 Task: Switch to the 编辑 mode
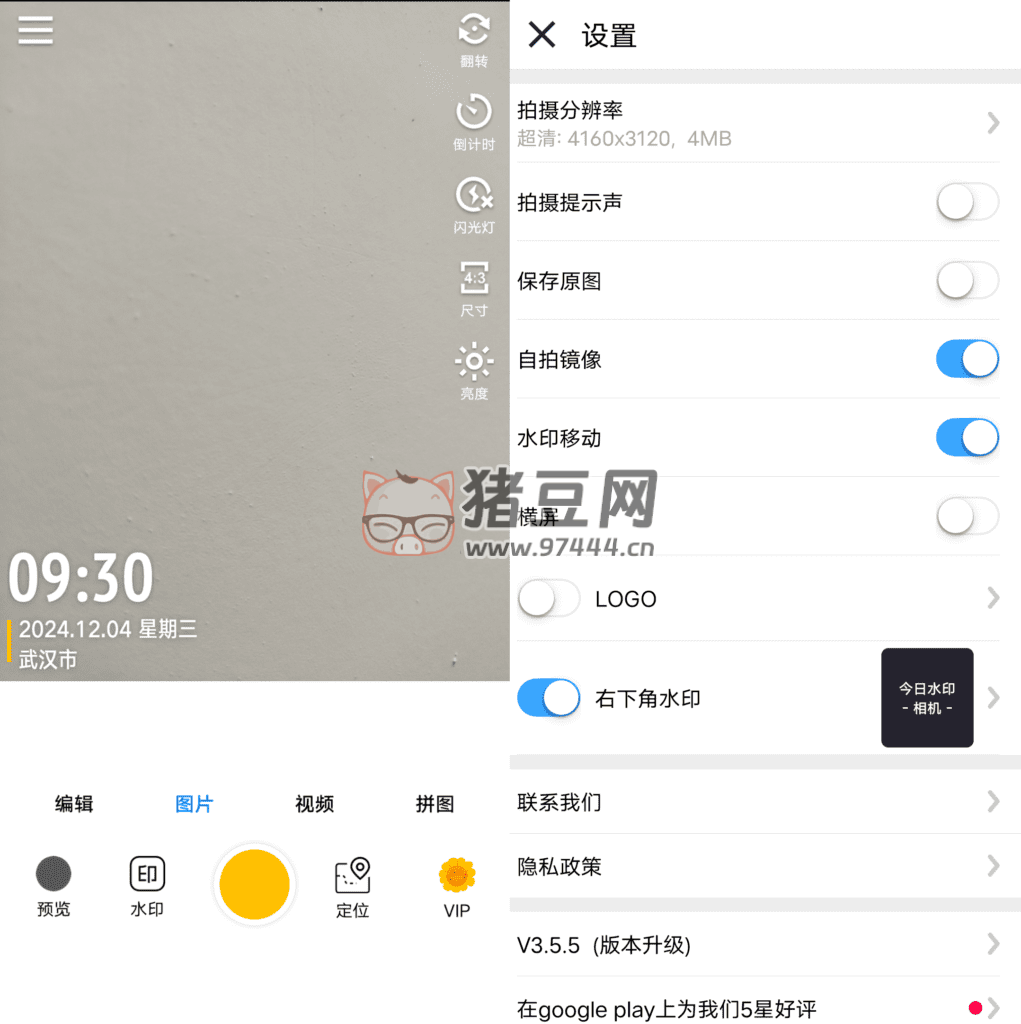(x=74, y=804)
